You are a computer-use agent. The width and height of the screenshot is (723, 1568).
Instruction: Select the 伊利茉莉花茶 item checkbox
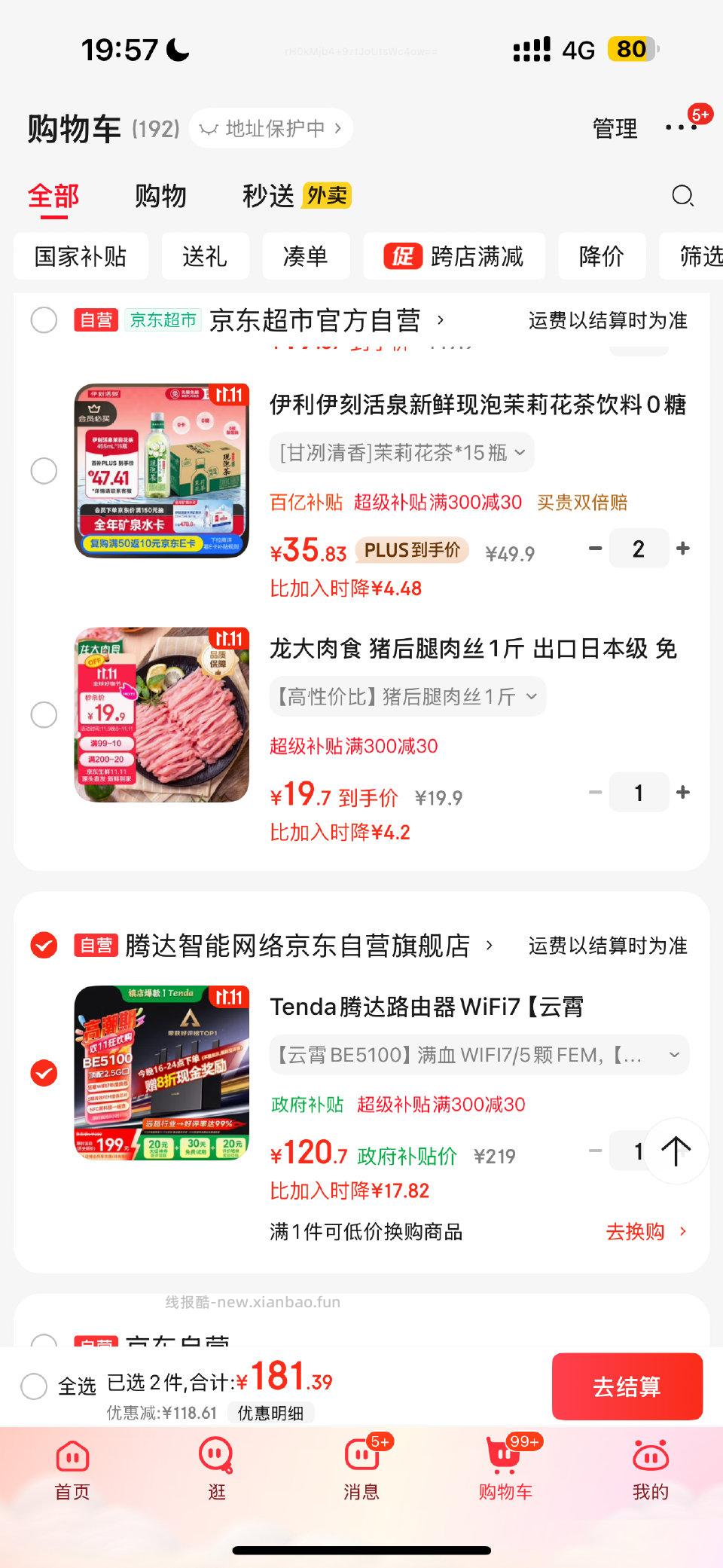(x=44, y=472)
